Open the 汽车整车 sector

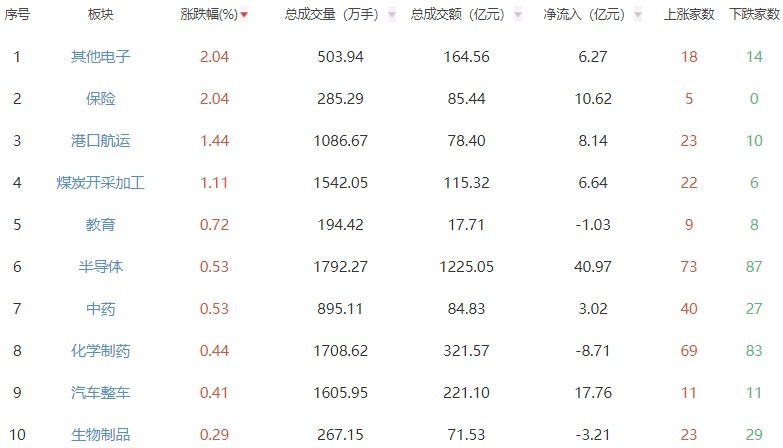click(x=100, y=393)
